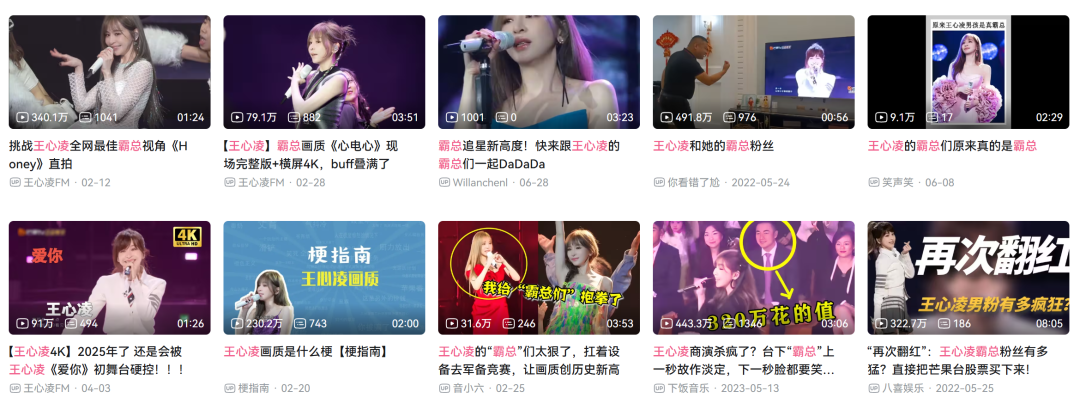Viewport: 1080px width, 404px height.
Task: Open the 梗指南 video on 王心凌画质
Action: tap(324, 277)
